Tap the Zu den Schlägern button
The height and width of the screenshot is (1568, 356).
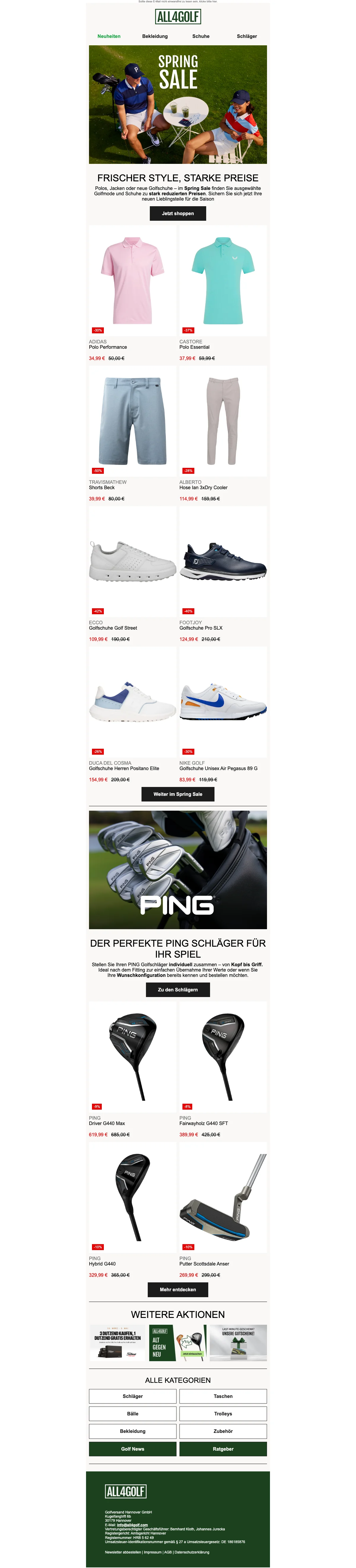[178, 990]
